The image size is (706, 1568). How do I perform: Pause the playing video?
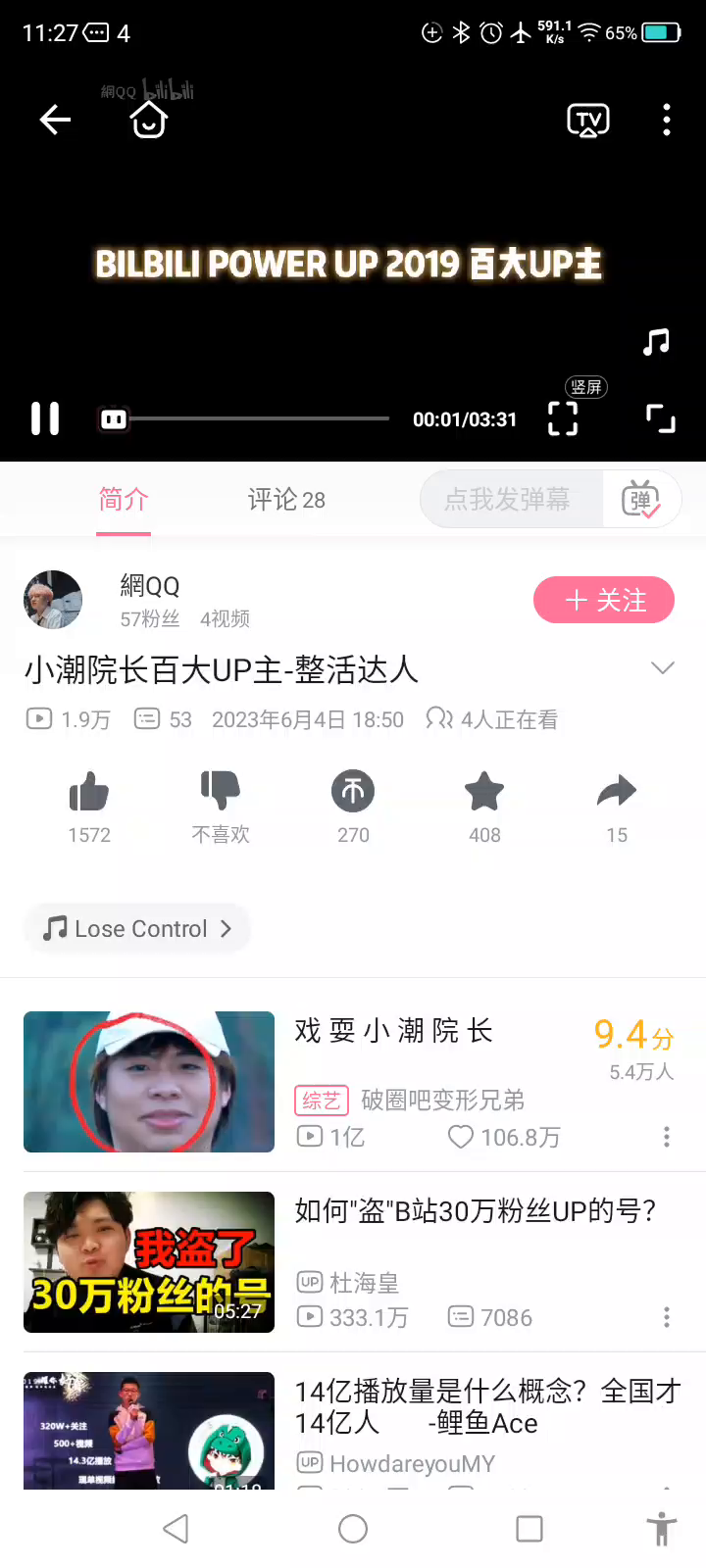coord(45,418)
